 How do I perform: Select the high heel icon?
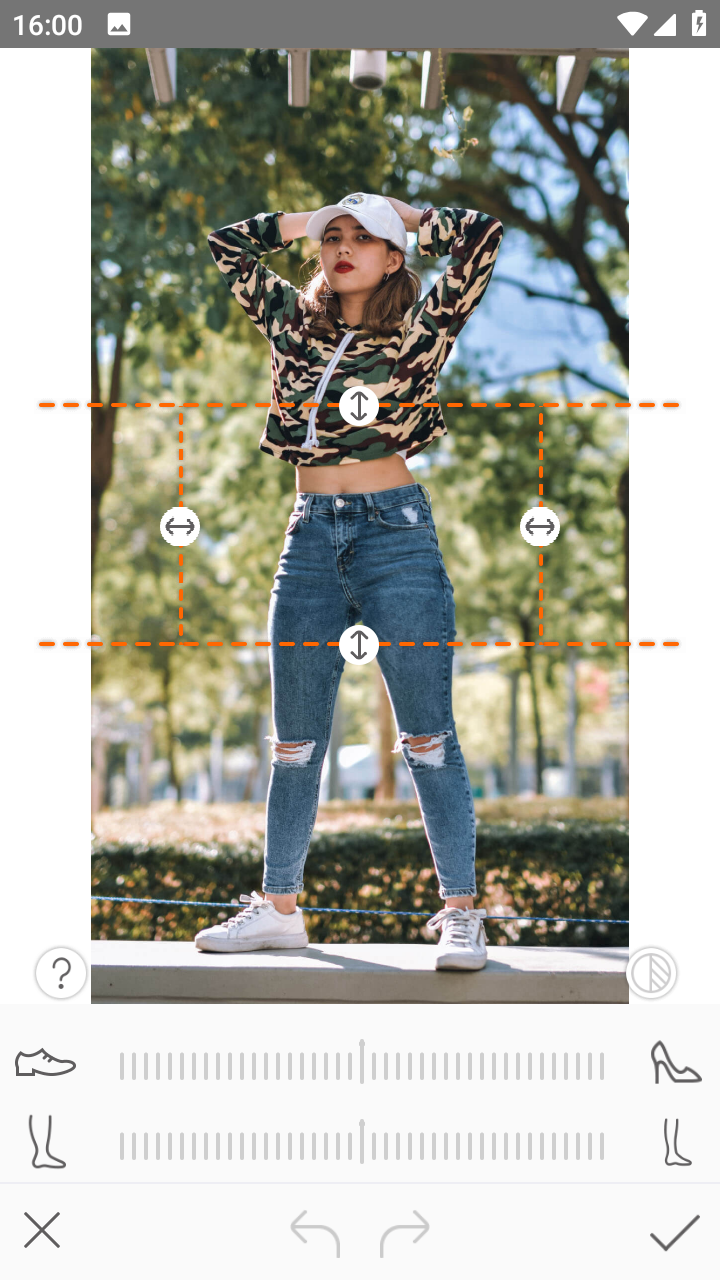(675, 1062)
